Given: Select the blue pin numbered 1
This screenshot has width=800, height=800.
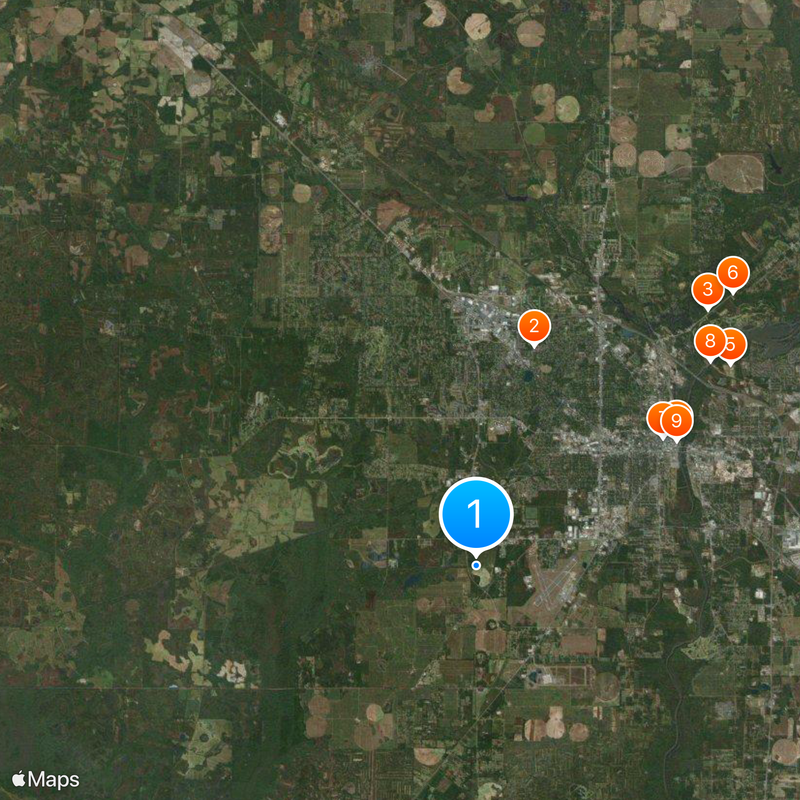Looking at the screenshot, I should coord(476,514).
